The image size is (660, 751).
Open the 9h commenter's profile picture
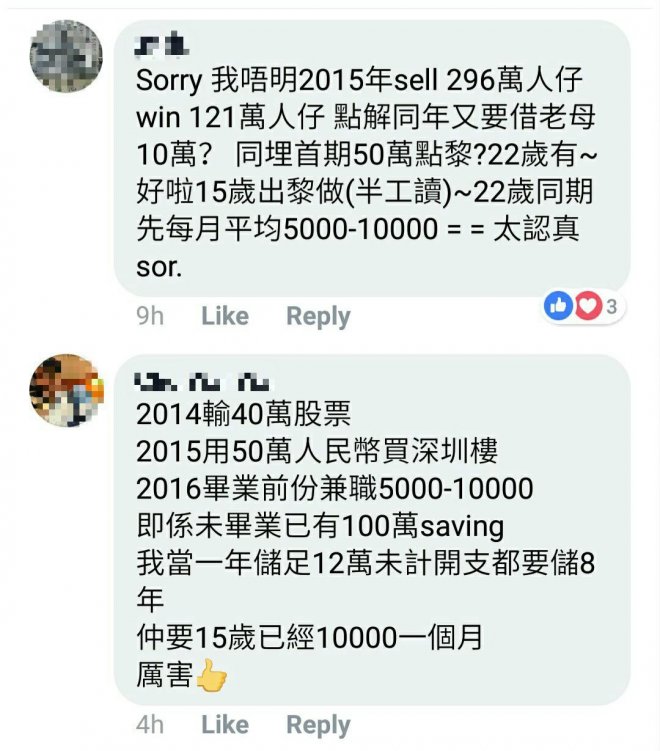[x=66, y=55]
